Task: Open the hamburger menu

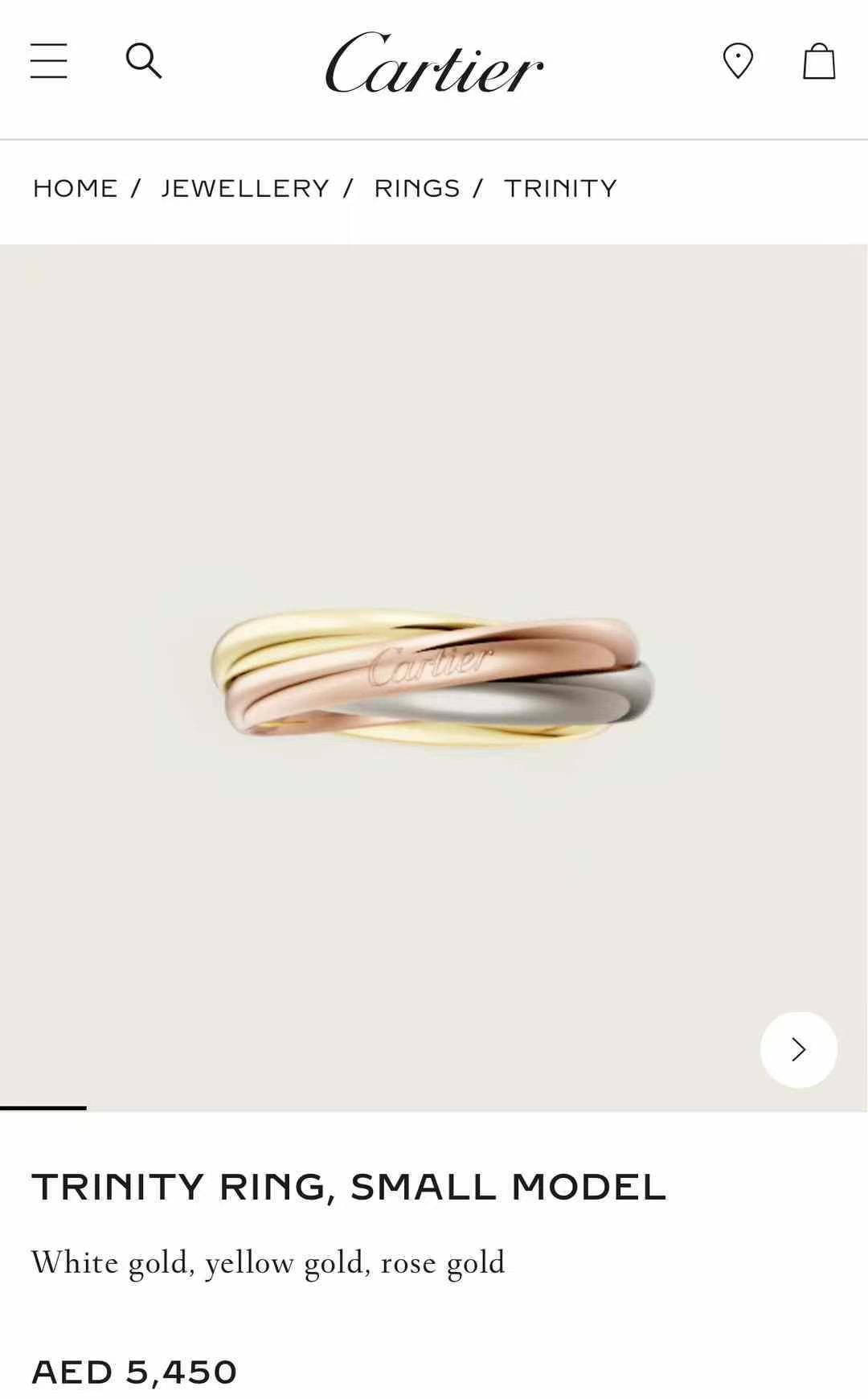Action: point(48,61)
